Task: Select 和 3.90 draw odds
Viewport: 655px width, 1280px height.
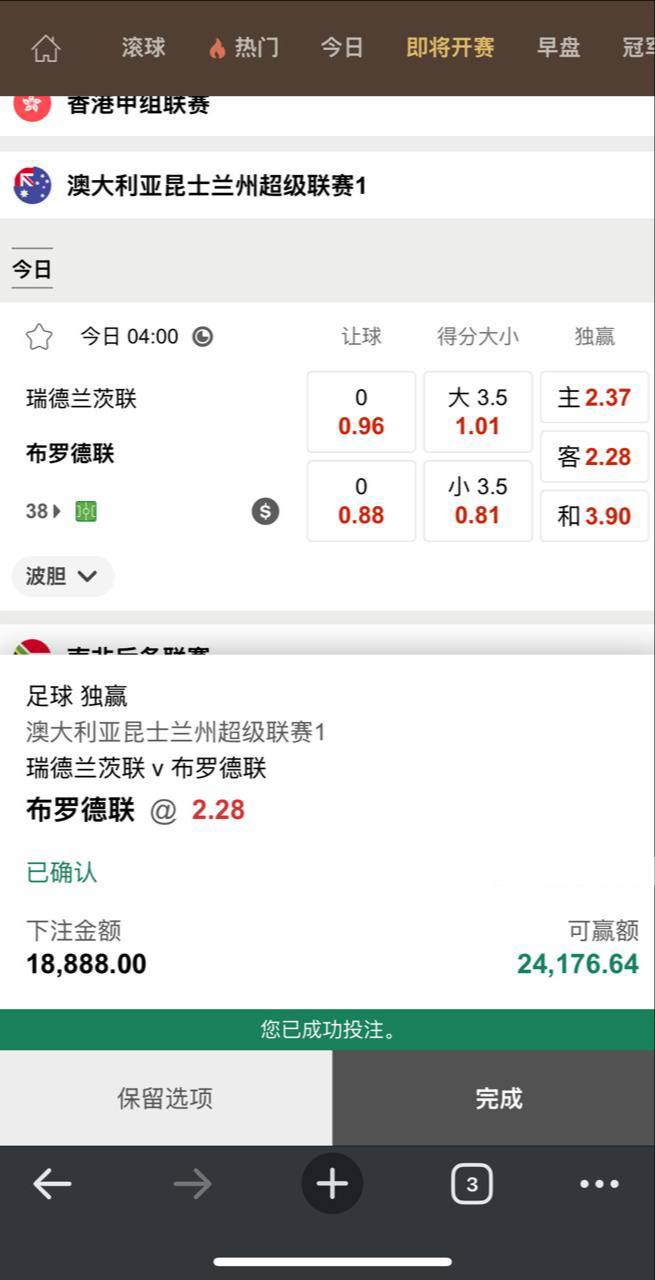Action: (x=594, y=516)
